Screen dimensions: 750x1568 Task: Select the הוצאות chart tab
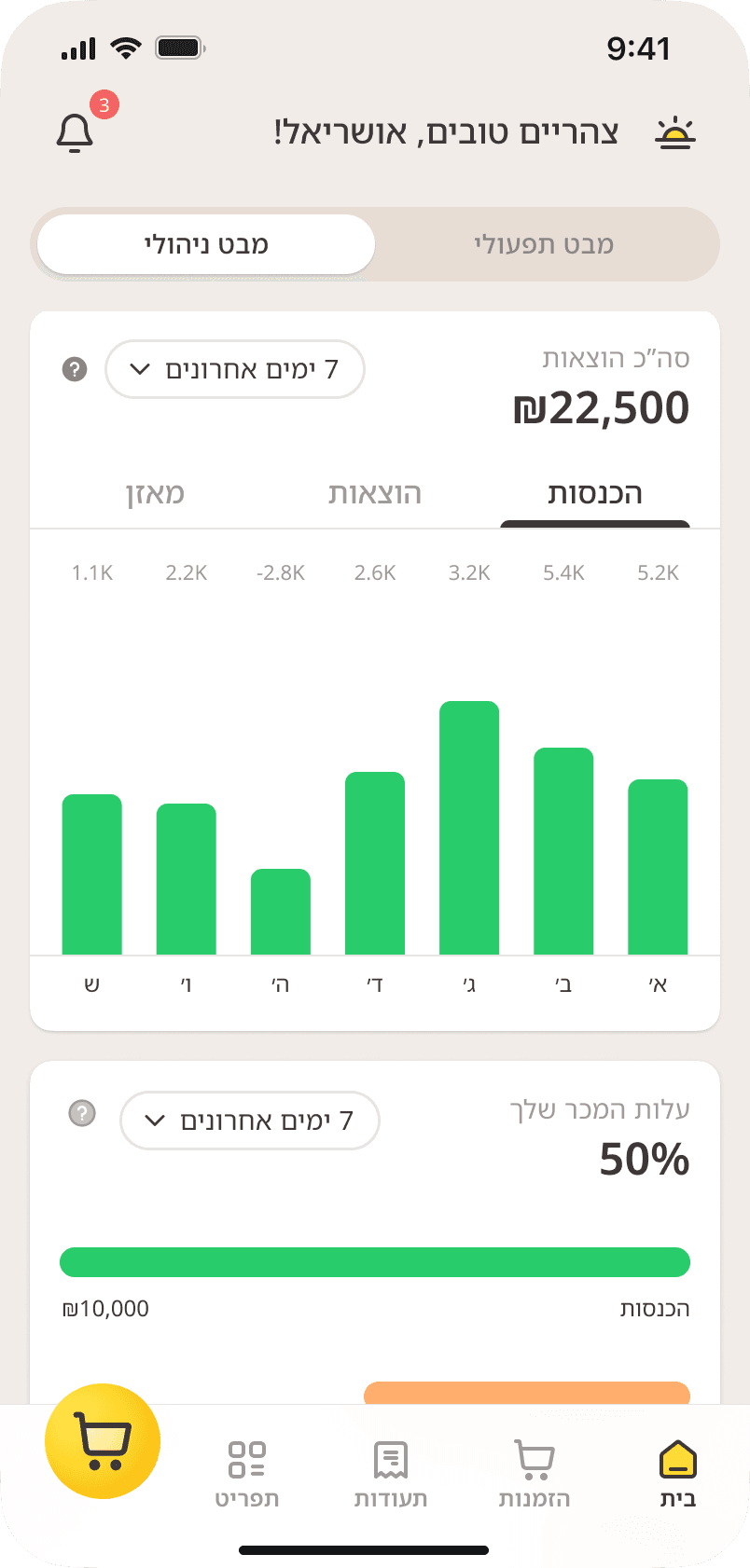coord(374,494)
